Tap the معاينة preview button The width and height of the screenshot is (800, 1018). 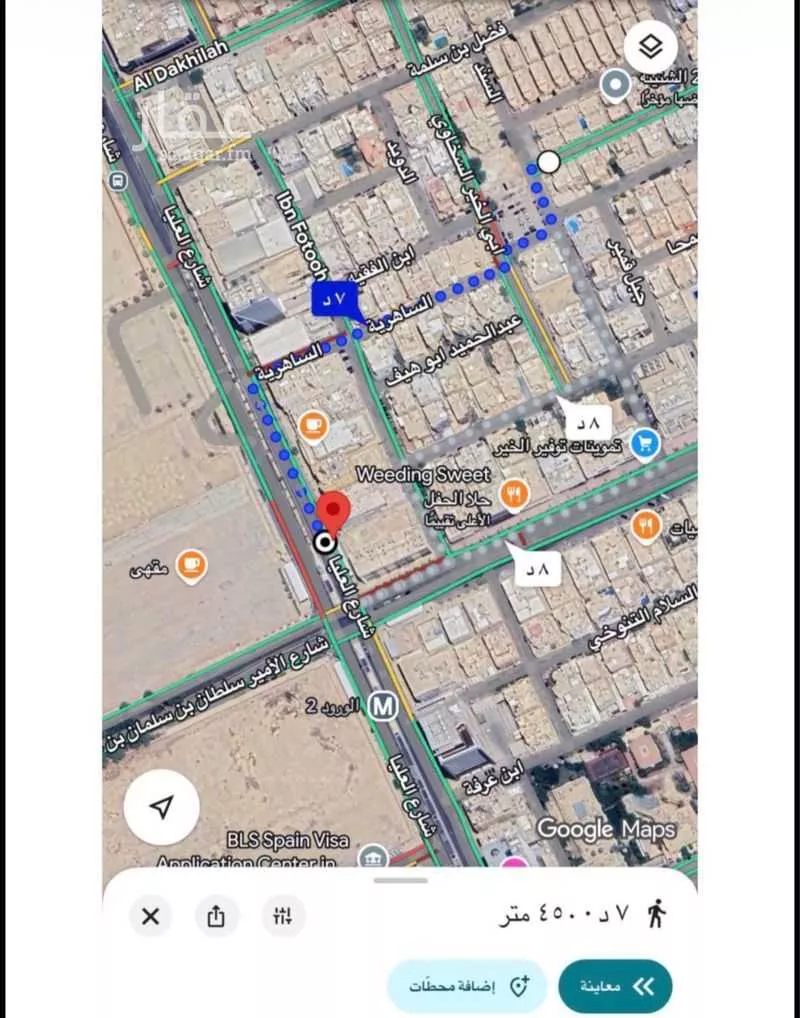point(615,986)
